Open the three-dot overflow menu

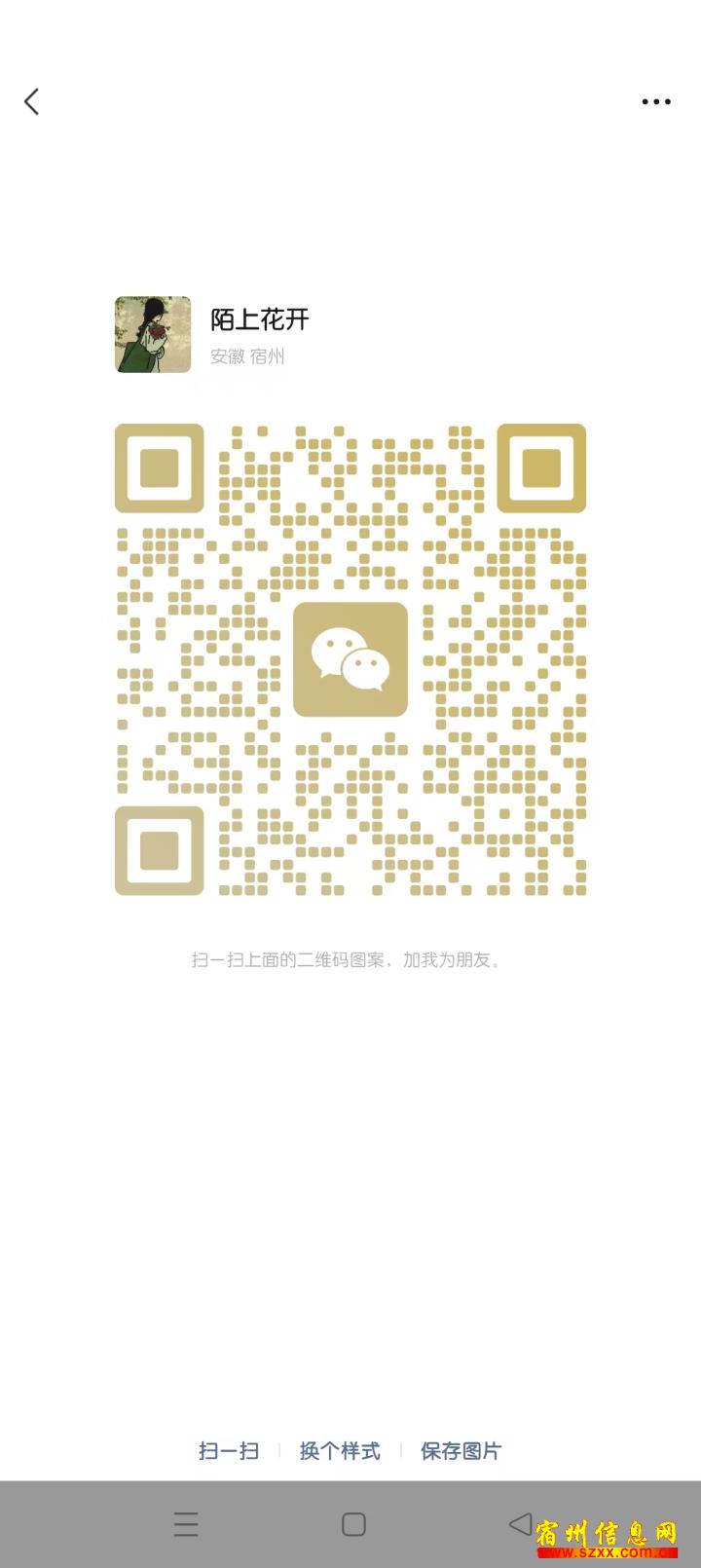pos(656,101)
